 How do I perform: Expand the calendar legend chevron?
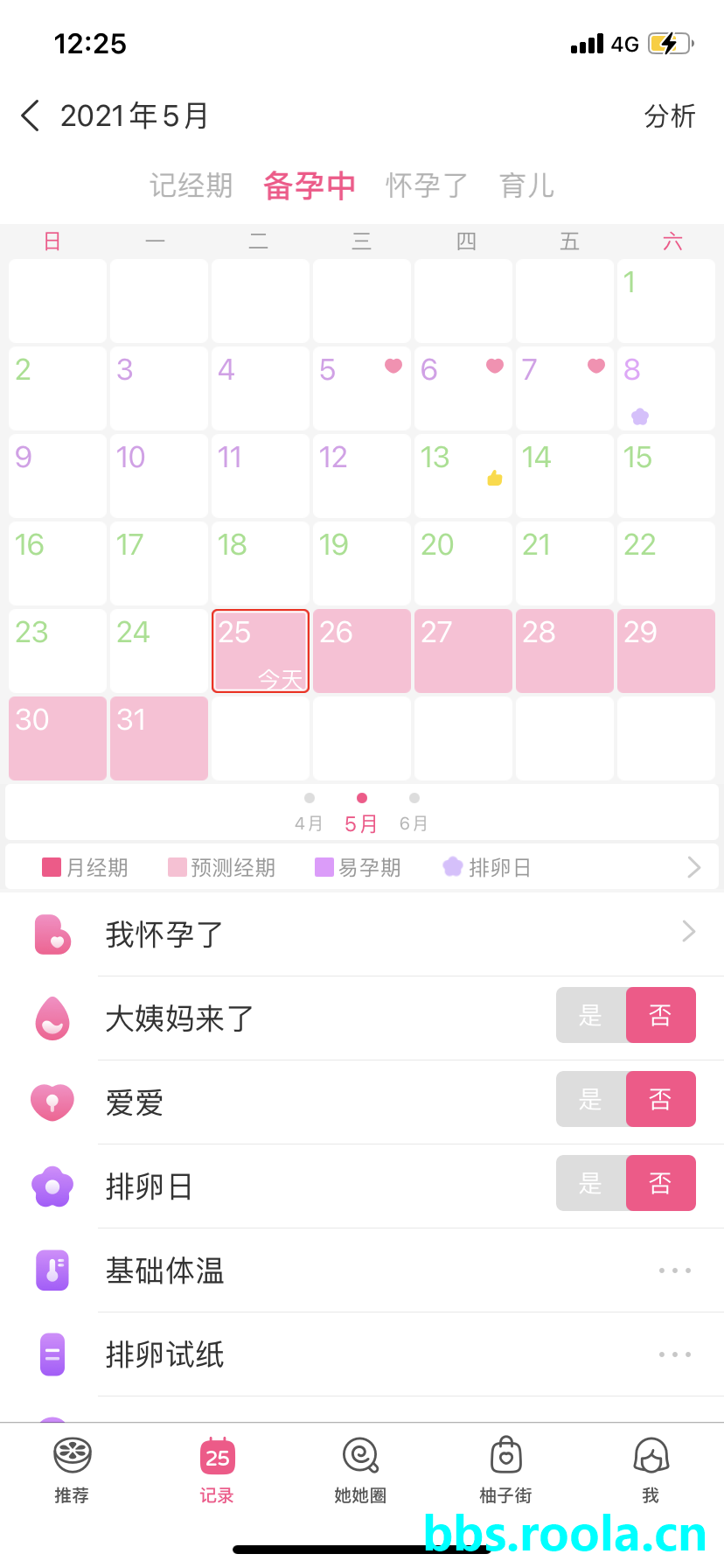coord(693,867)
